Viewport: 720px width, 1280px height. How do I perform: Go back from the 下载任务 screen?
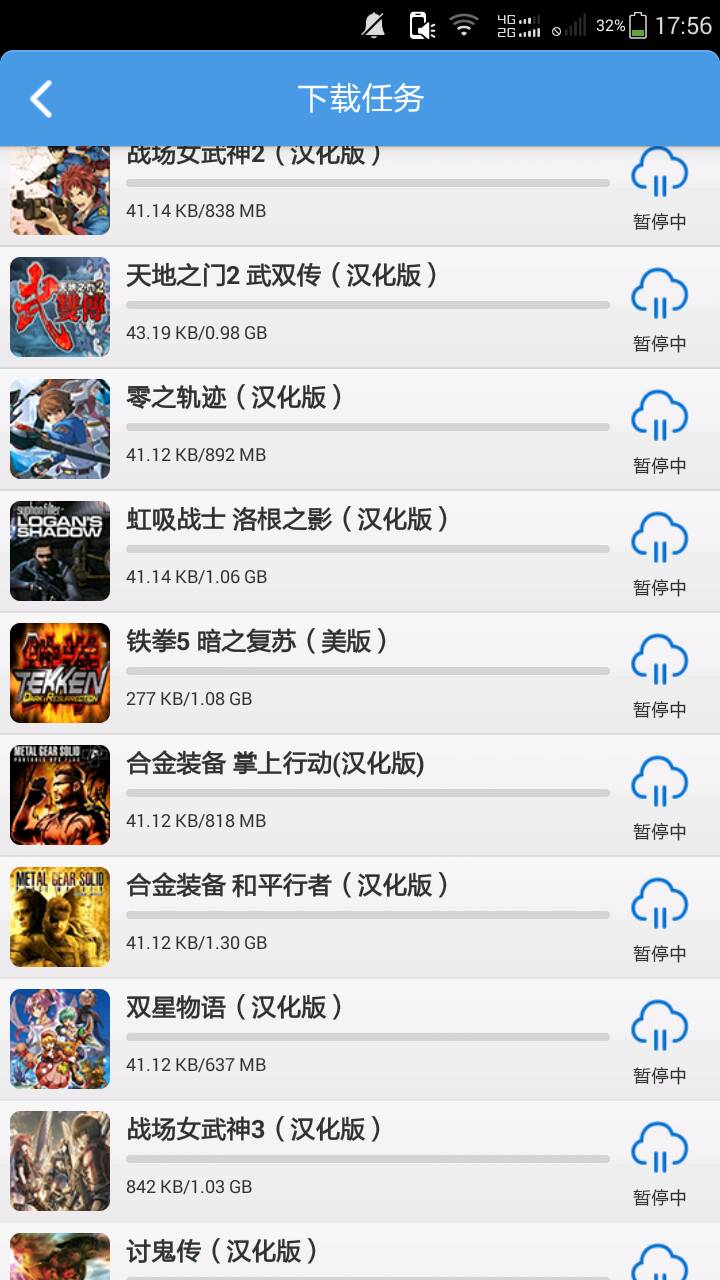41,99
